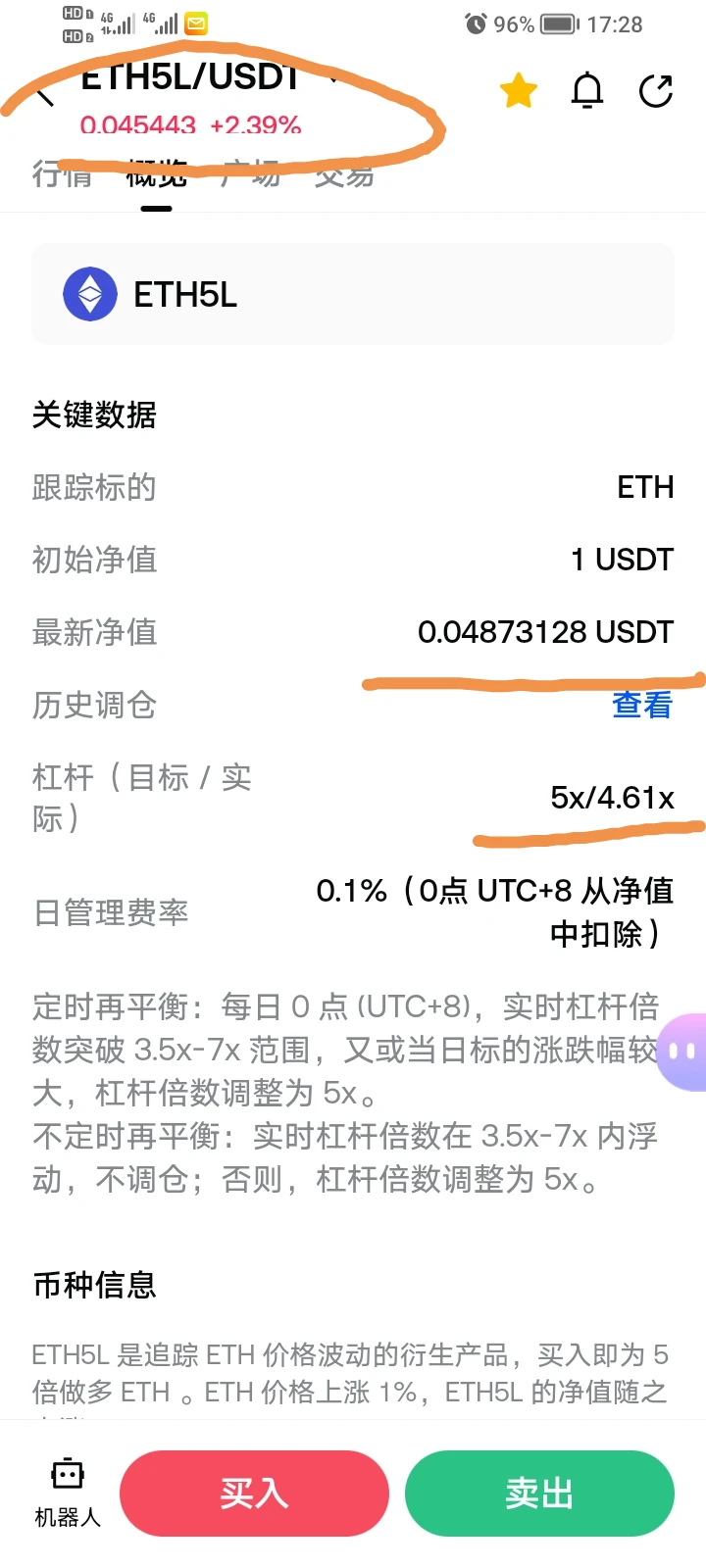Tap the green 卖出 button

(x=539, y=1493)
